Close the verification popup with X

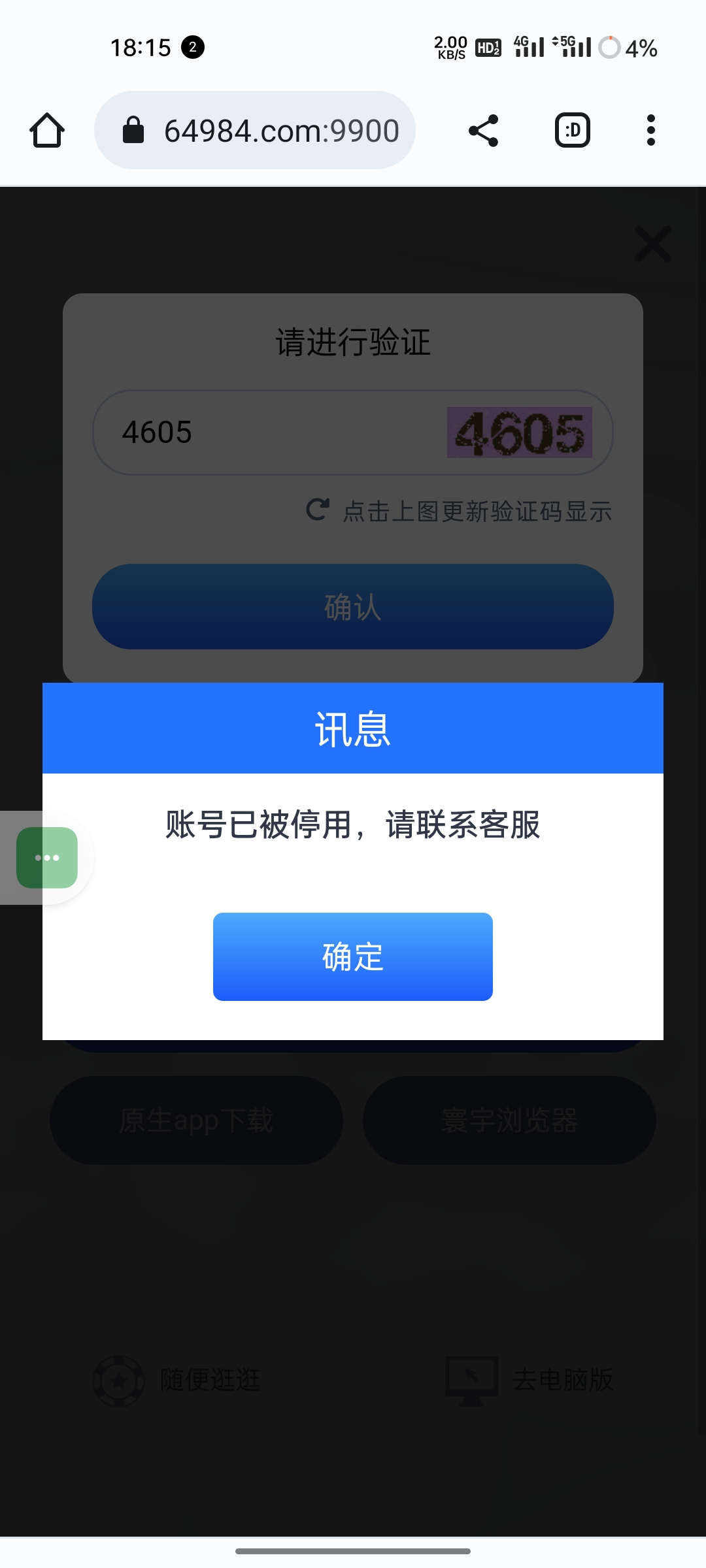[653, 244]
